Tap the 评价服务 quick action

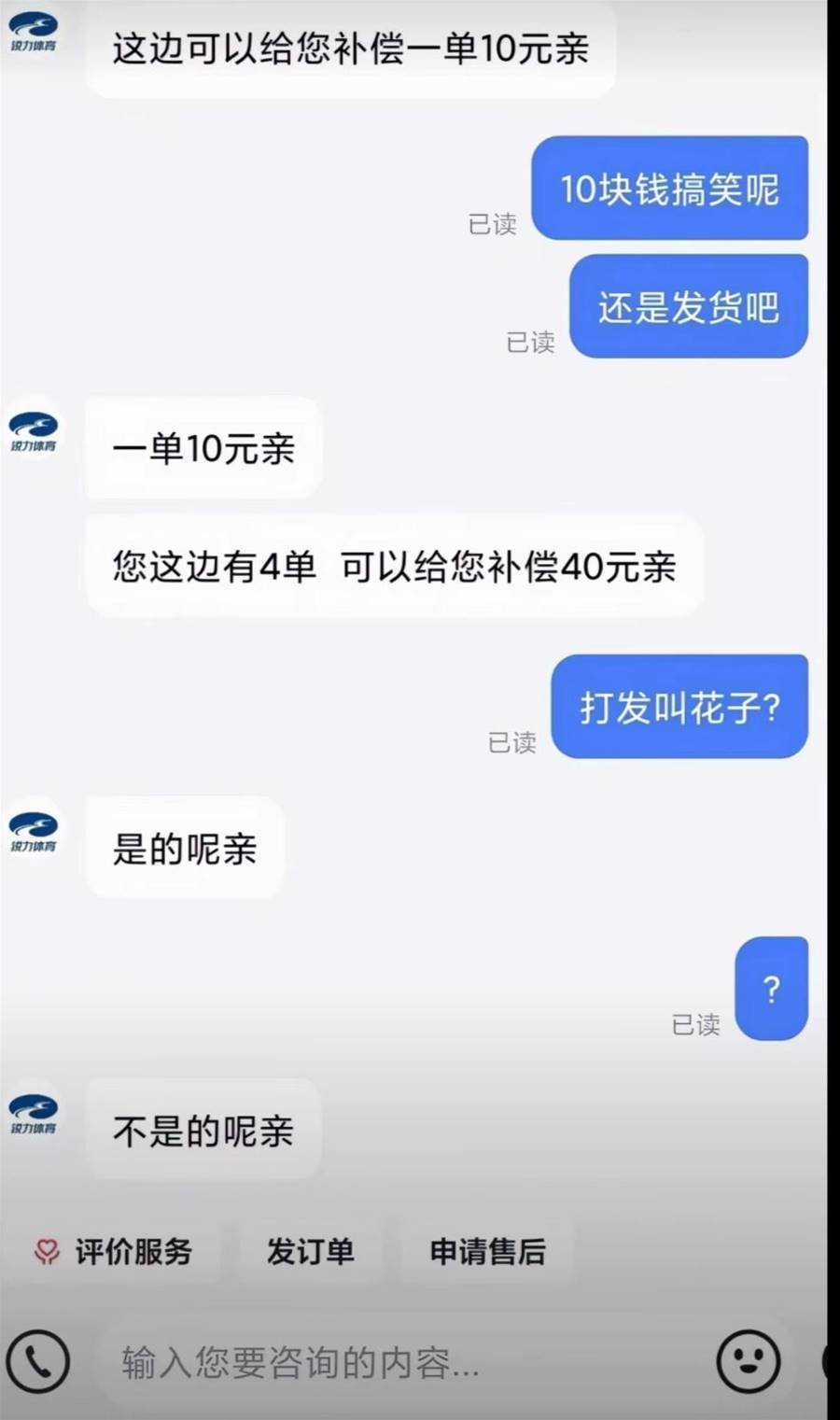pos(114,1252)
